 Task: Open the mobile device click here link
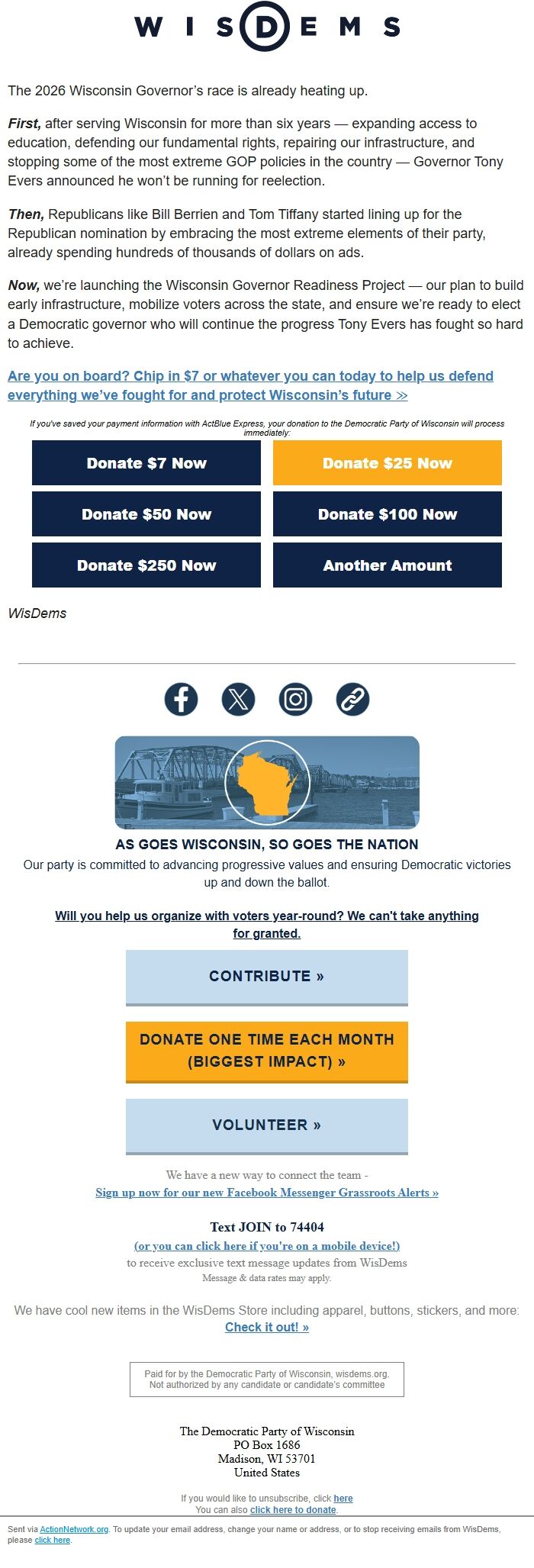[x=267, y=1246]
